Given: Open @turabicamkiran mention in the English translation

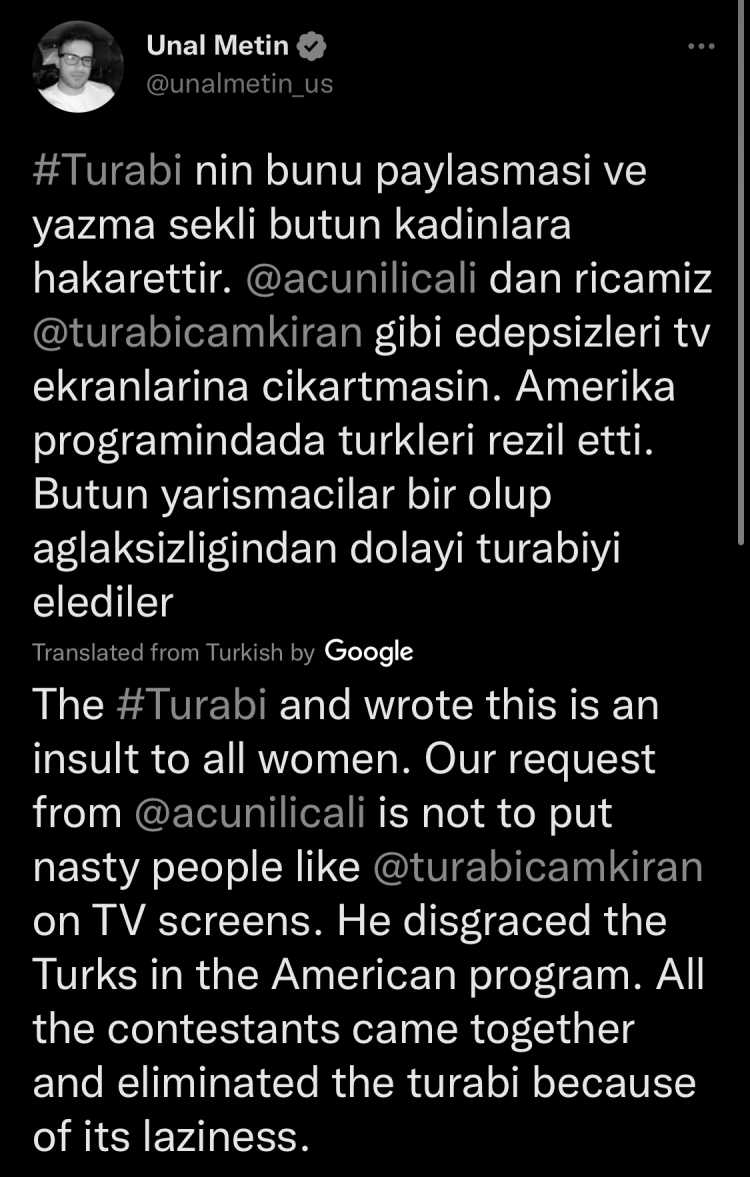Looking at the screenshot, I should coord(538,867).
